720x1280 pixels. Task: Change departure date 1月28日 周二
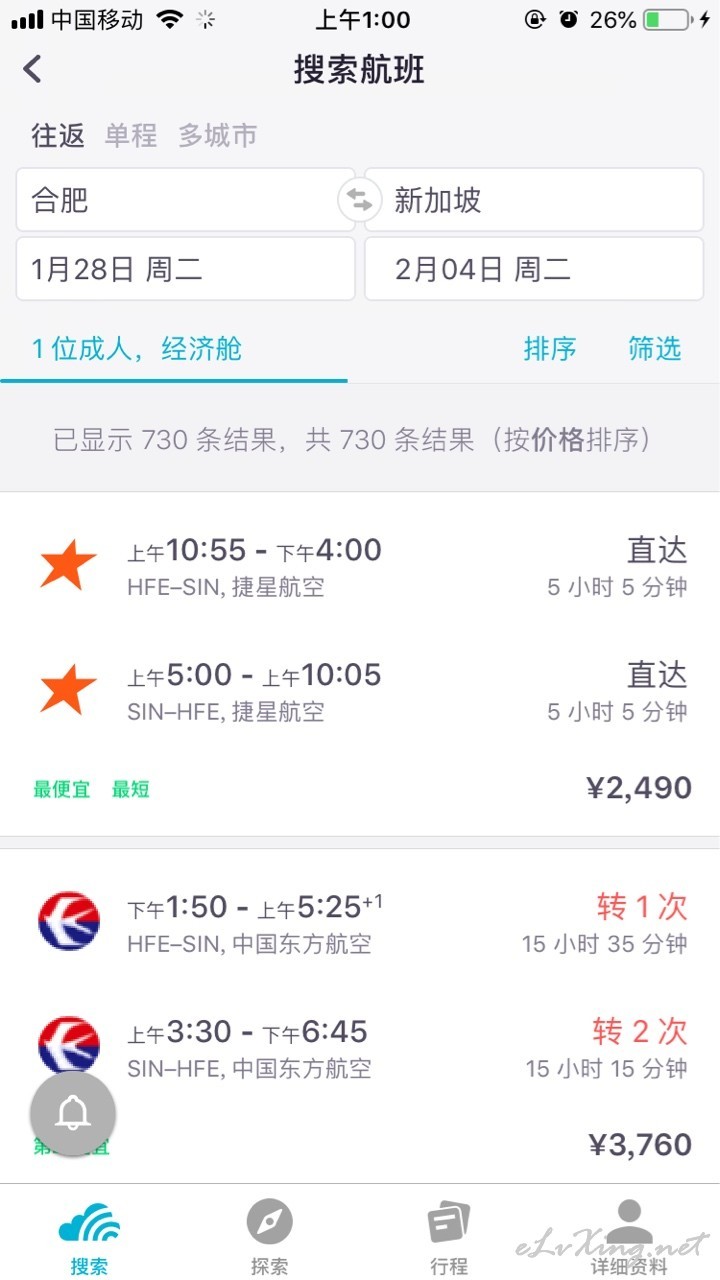pyautogui.click(x=185, y=269)
